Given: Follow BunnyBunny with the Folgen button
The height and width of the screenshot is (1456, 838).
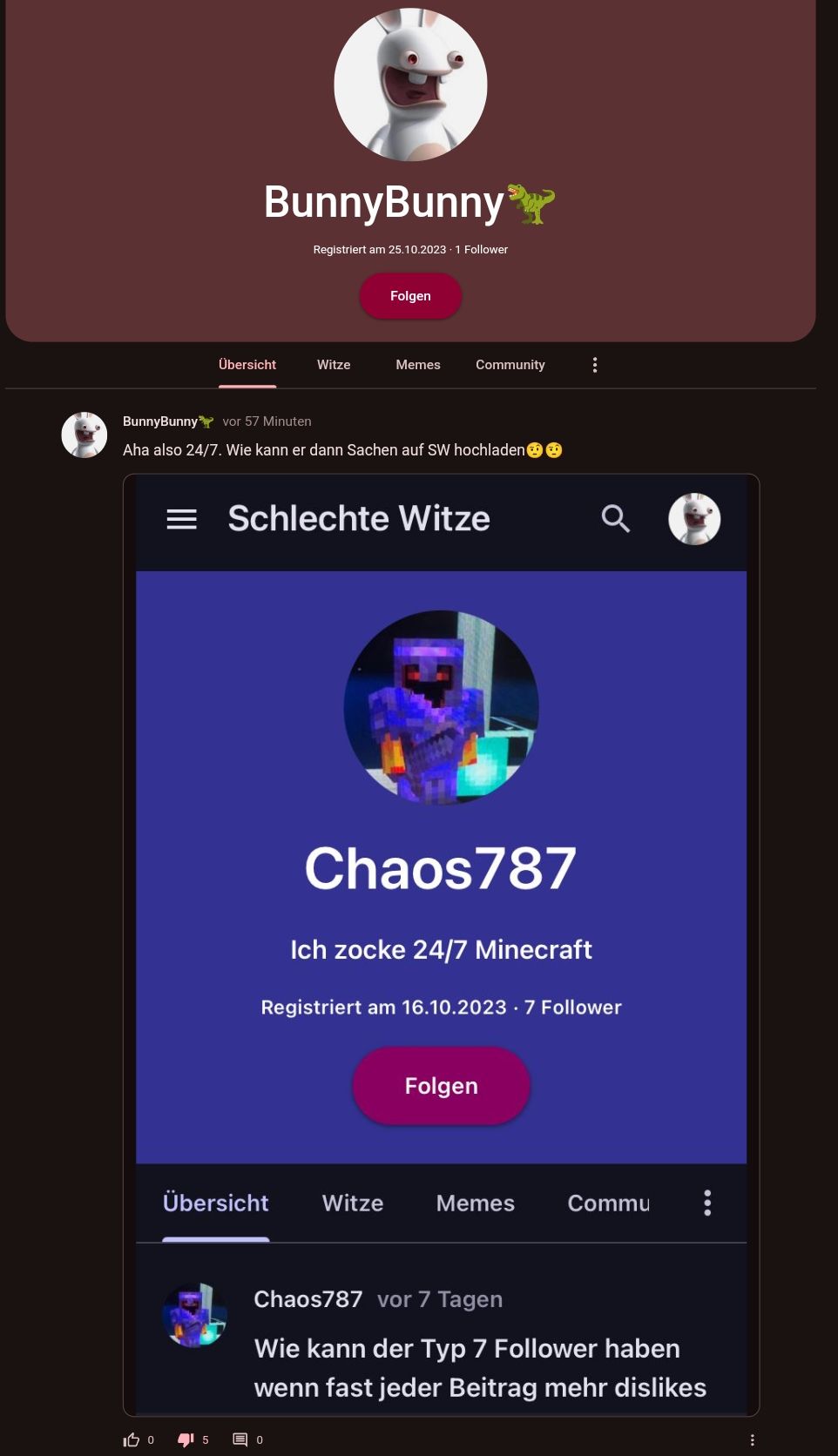Looking at the screenshot, I should point(410,296).
